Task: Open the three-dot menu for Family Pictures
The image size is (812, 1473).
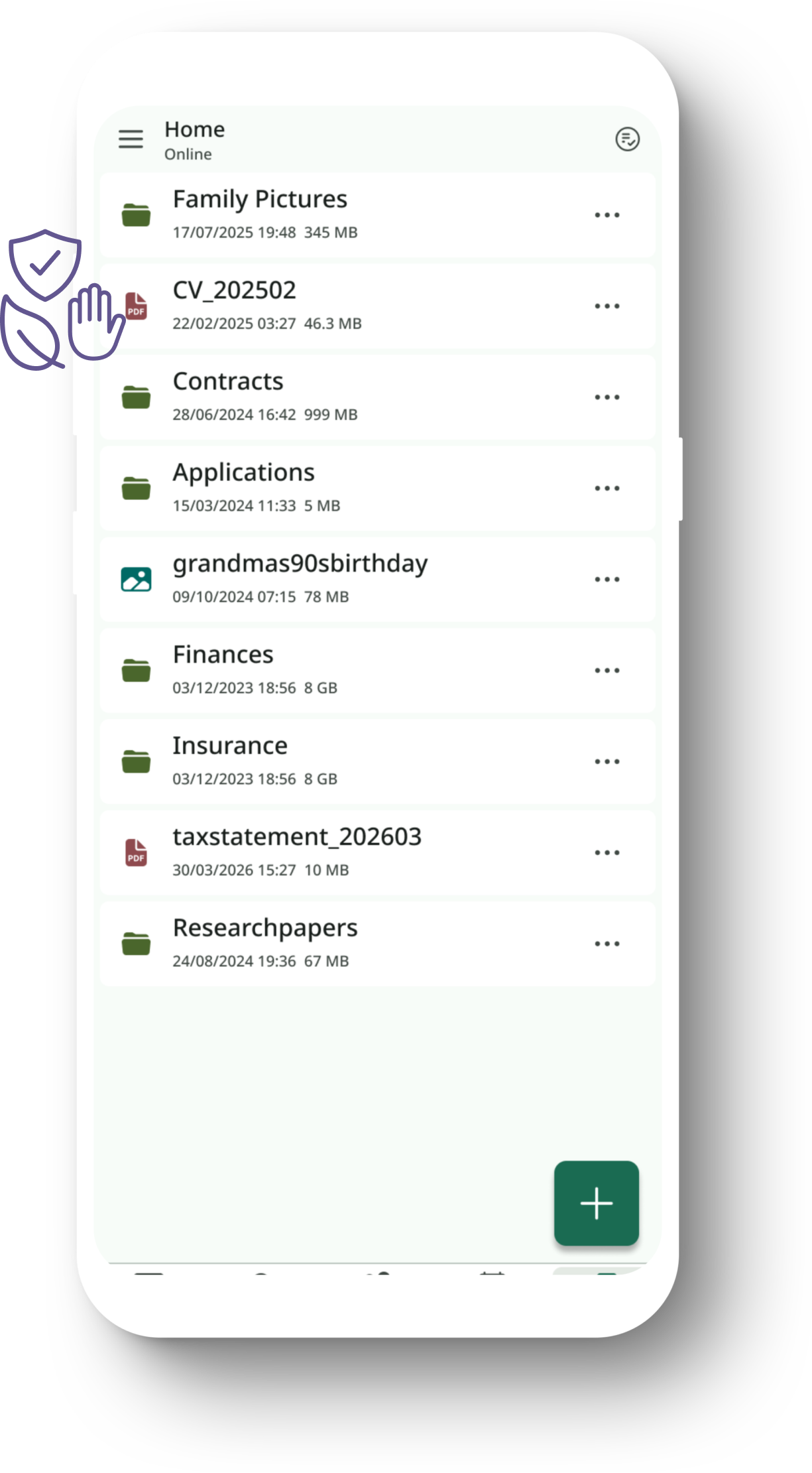Action: click(607, 214)
